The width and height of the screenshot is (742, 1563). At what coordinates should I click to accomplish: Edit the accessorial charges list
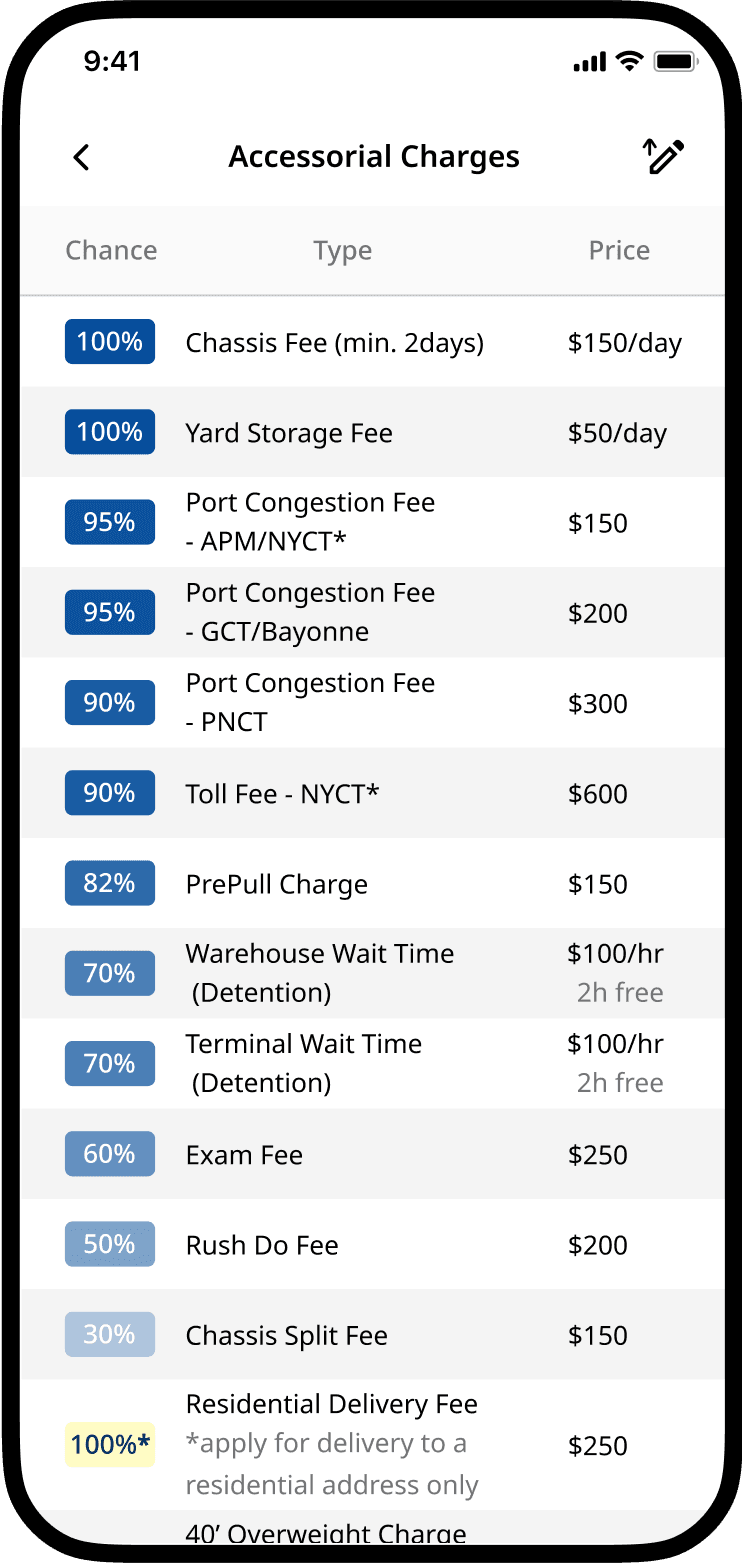pos(663,157)
